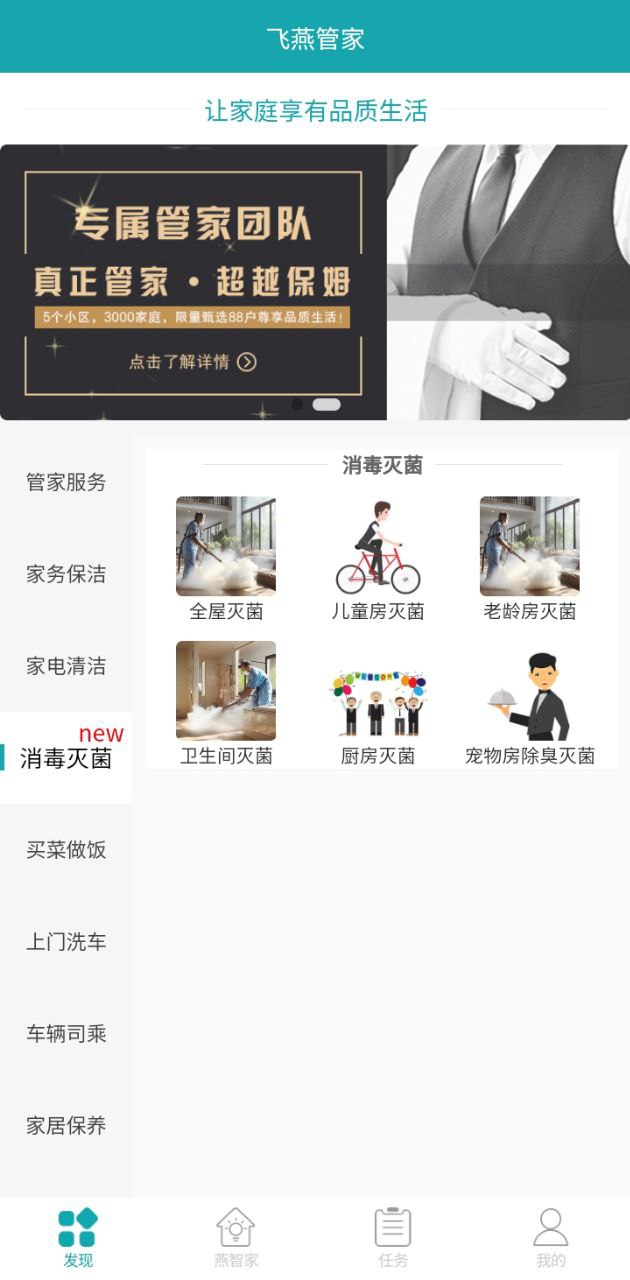Viewport: 630px width, 1280px height.
Task: Open the 车辆司乘 category
Action: (x=66, y=1034)
